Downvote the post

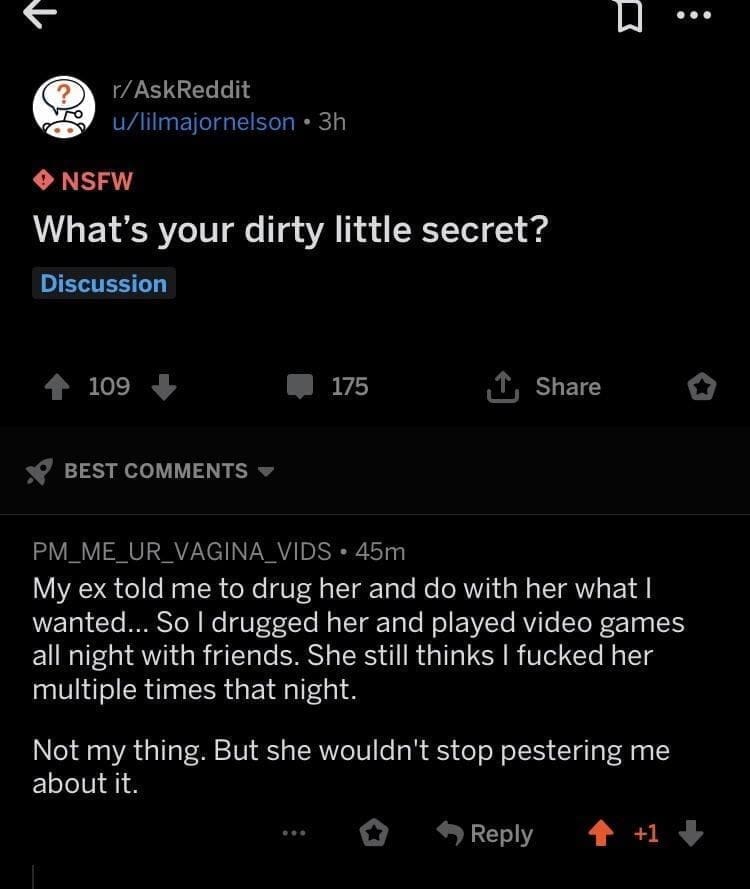(x=163, y=387)
